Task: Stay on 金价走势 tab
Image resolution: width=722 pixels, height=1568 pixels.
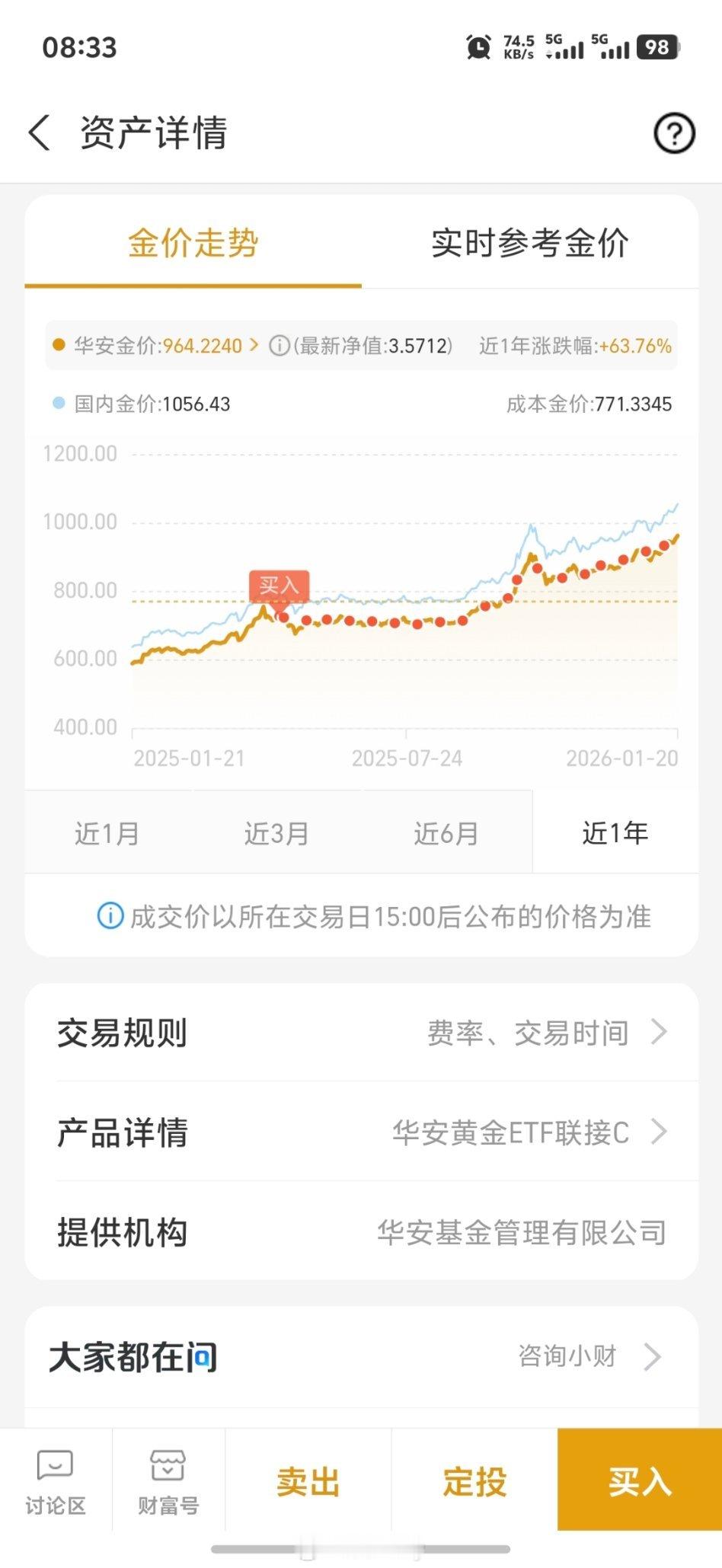Action: 193,244
